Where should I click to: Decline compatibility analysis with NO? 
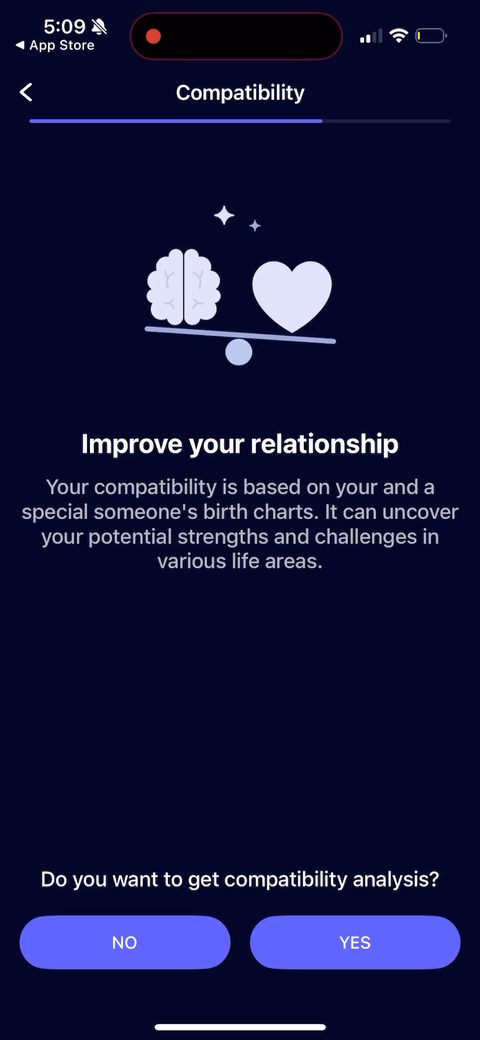pyautogui.click(x=125, y=942)
